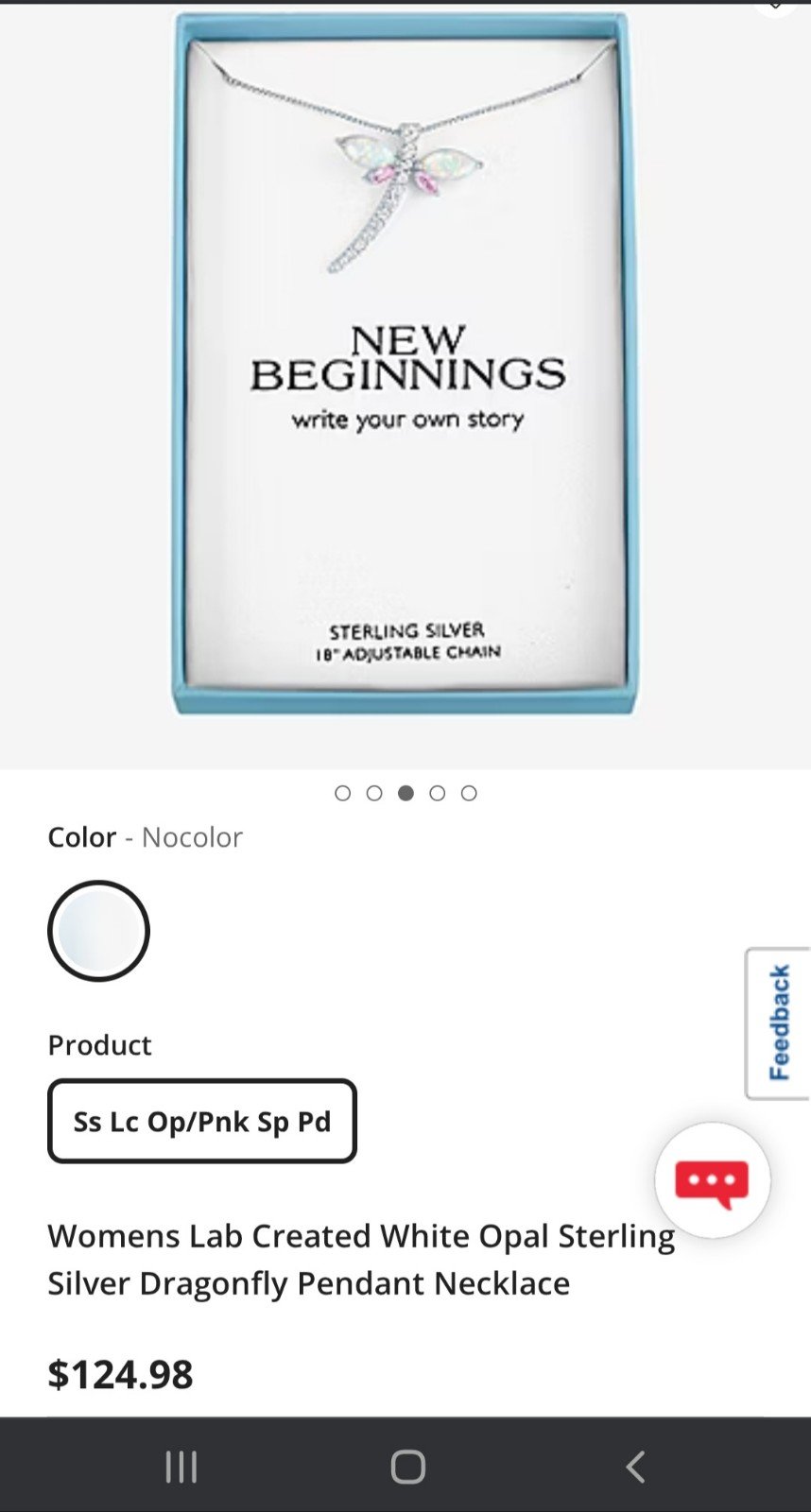Jump to the first image indicator dot

tap(343, 793)
